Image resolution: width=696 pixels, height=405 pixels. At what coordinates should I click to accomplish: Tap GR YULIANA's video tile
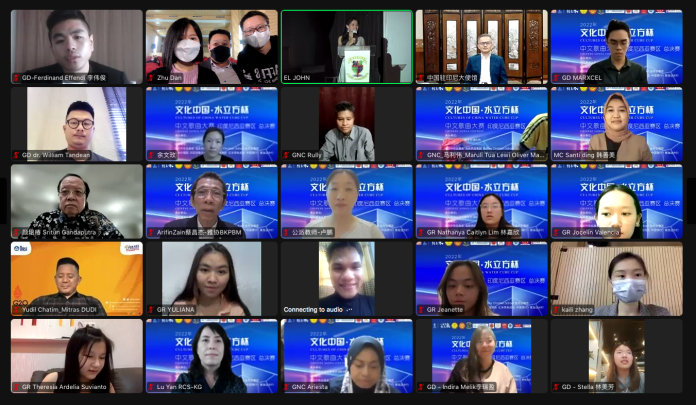[211, 278]
